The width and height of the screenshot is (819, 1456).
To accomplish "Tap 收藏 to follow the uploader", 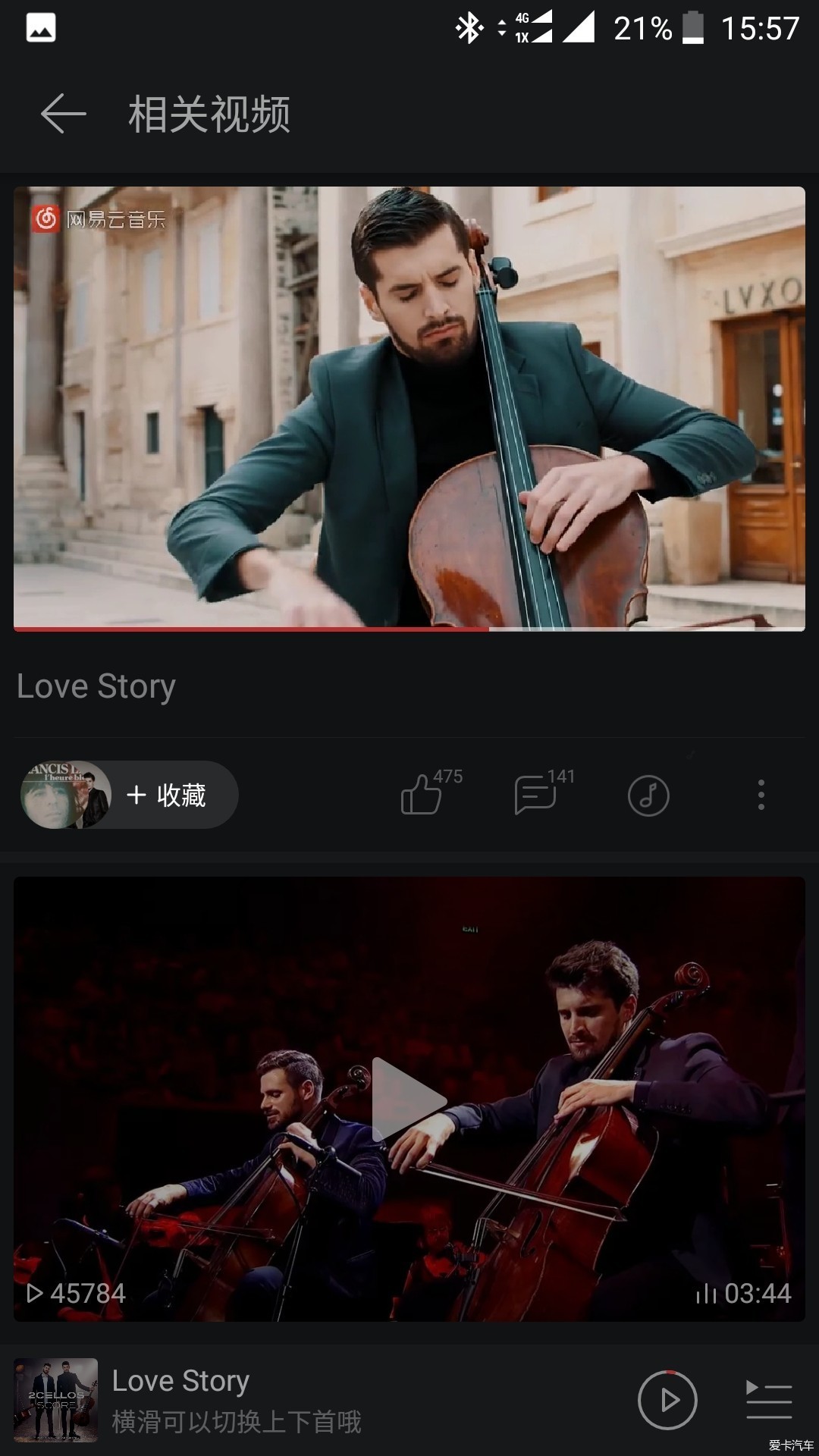I will click(x=168, y=795).
